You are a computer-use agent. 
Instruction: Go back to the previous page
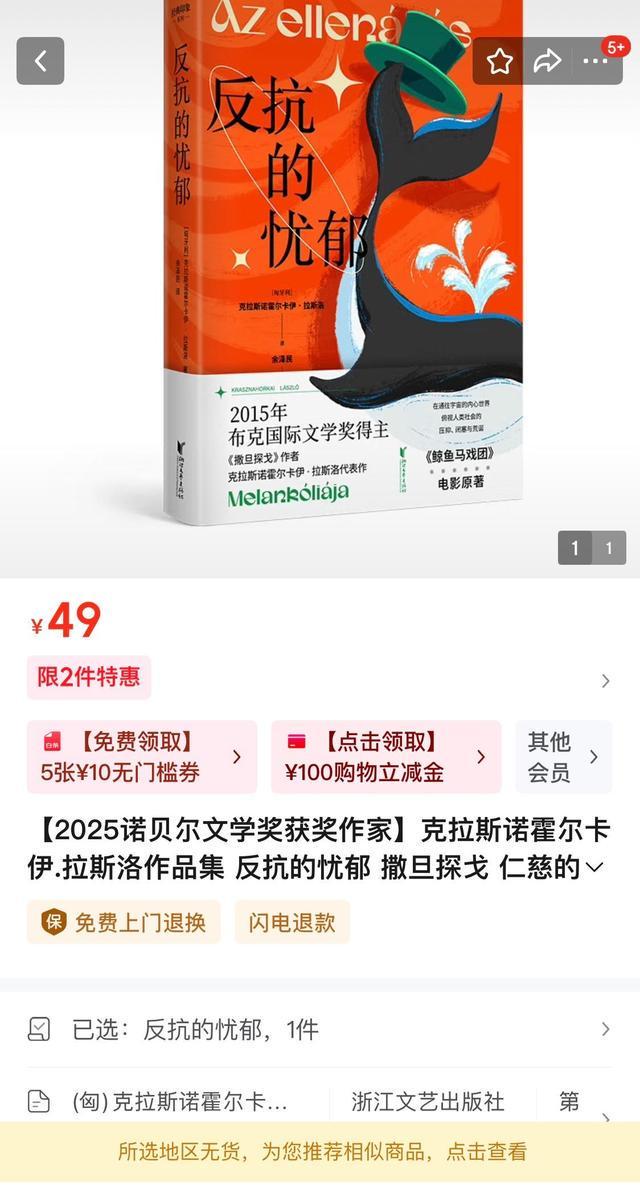(x=40, y=61)
